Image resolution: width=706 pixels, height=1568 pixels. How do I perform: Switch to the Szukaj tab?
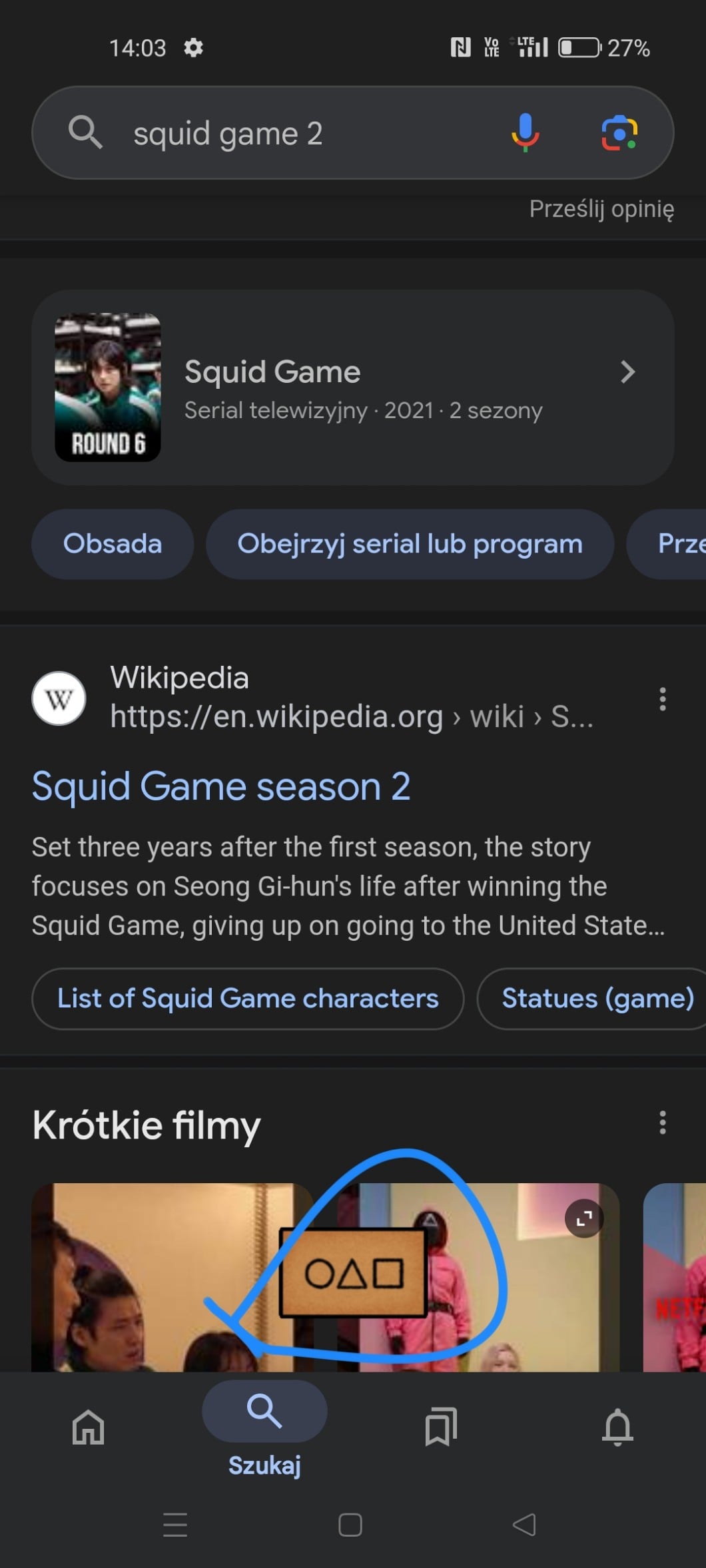click(264, 1426)
